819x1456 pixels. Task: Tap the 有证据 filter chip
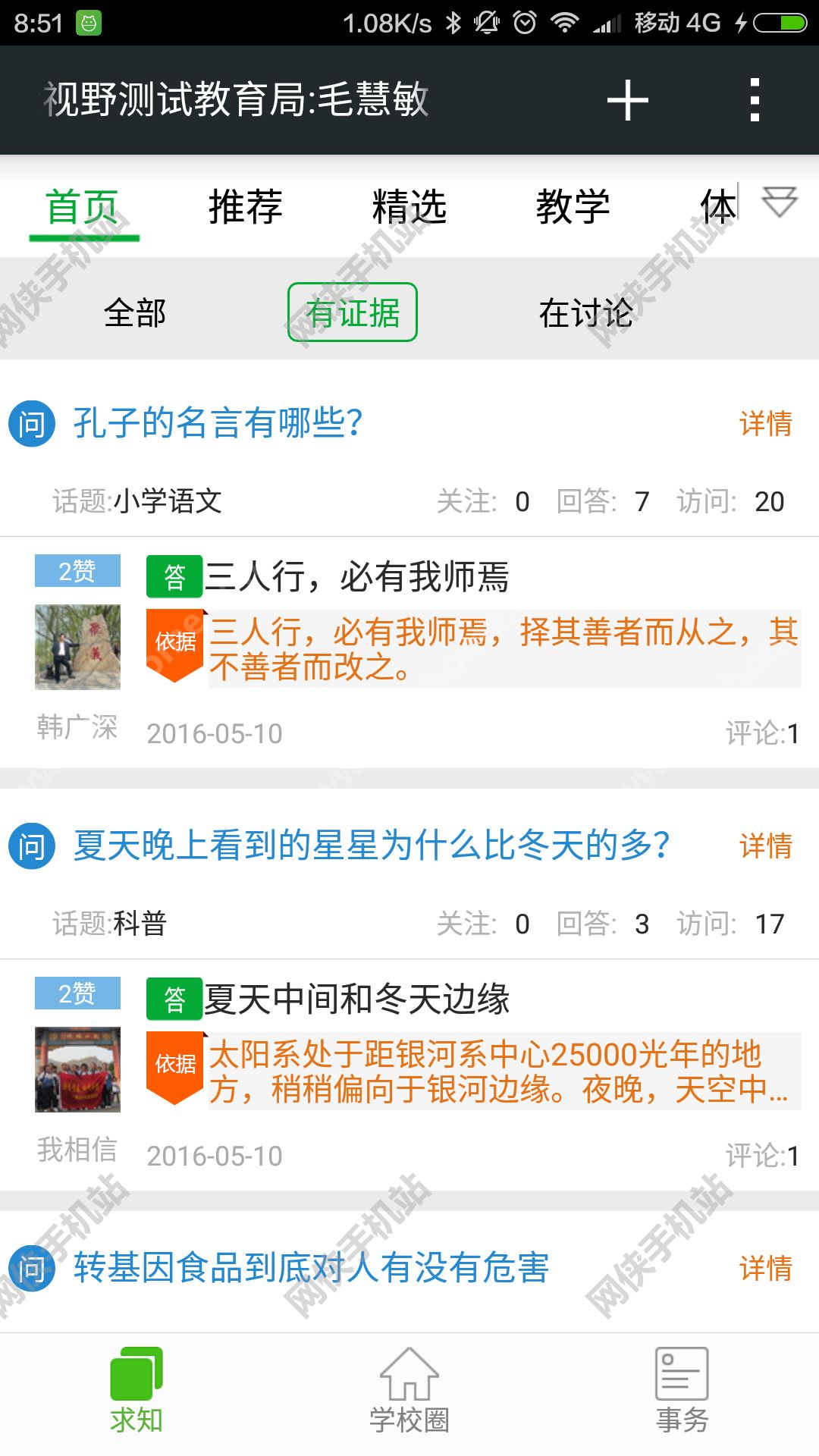[353, 312]
